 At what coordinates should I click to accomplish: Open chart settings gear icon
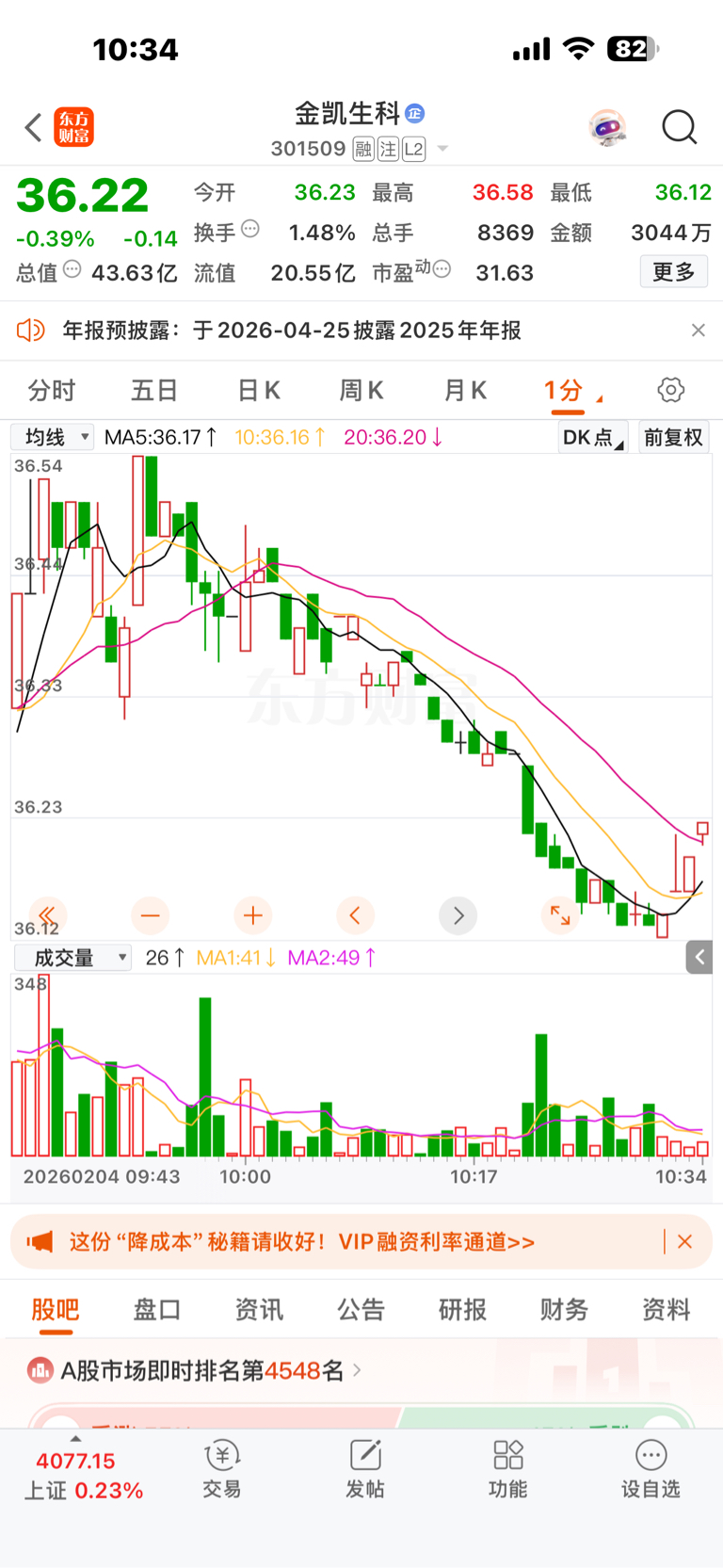tap(670, 390)
